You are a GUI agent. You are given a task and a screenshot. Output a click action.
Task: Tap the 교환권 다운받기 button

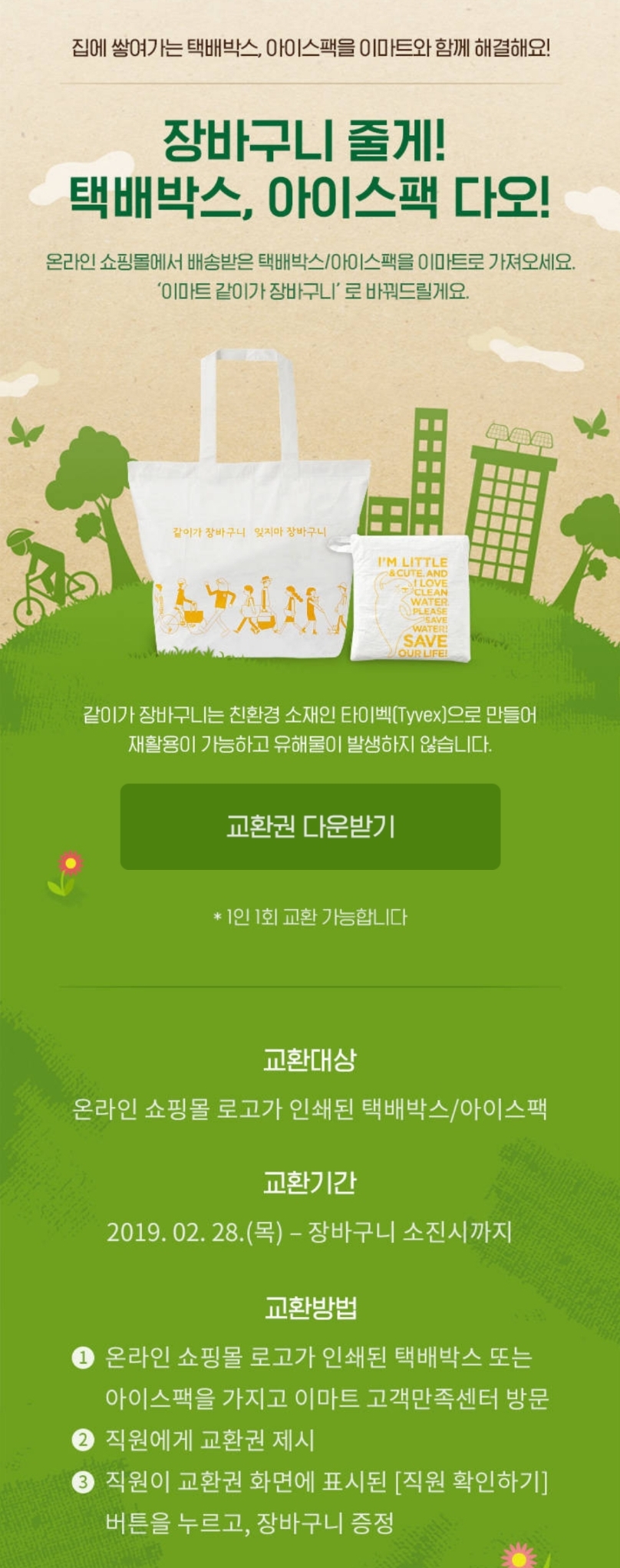click(x=310, y=826)
